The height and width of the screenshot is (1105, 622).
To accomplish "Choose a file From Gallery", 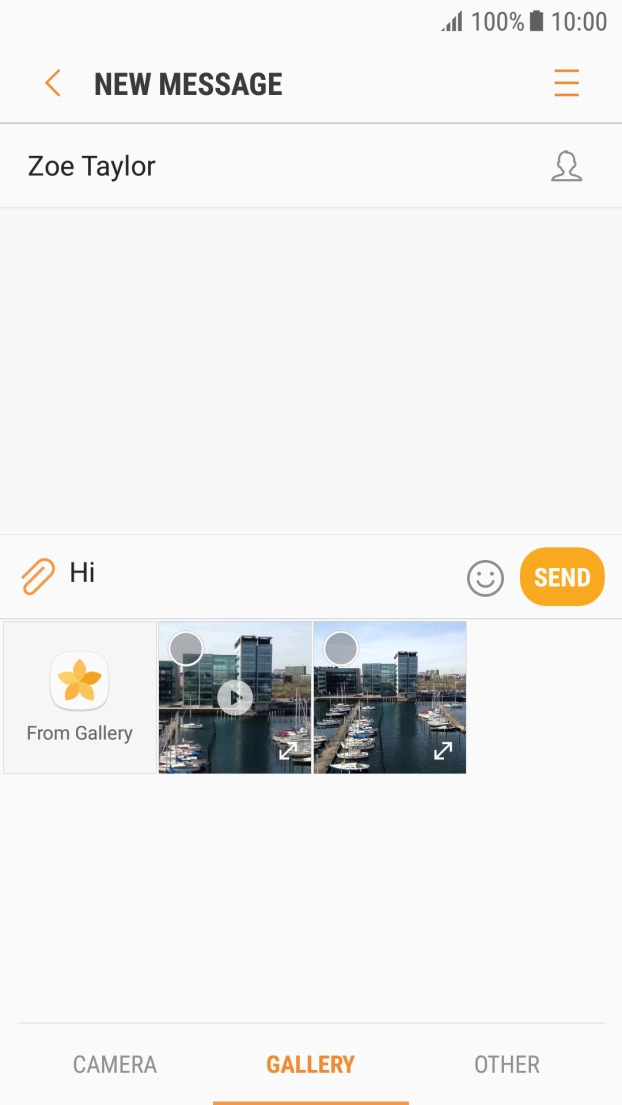I will pos(80,697).
